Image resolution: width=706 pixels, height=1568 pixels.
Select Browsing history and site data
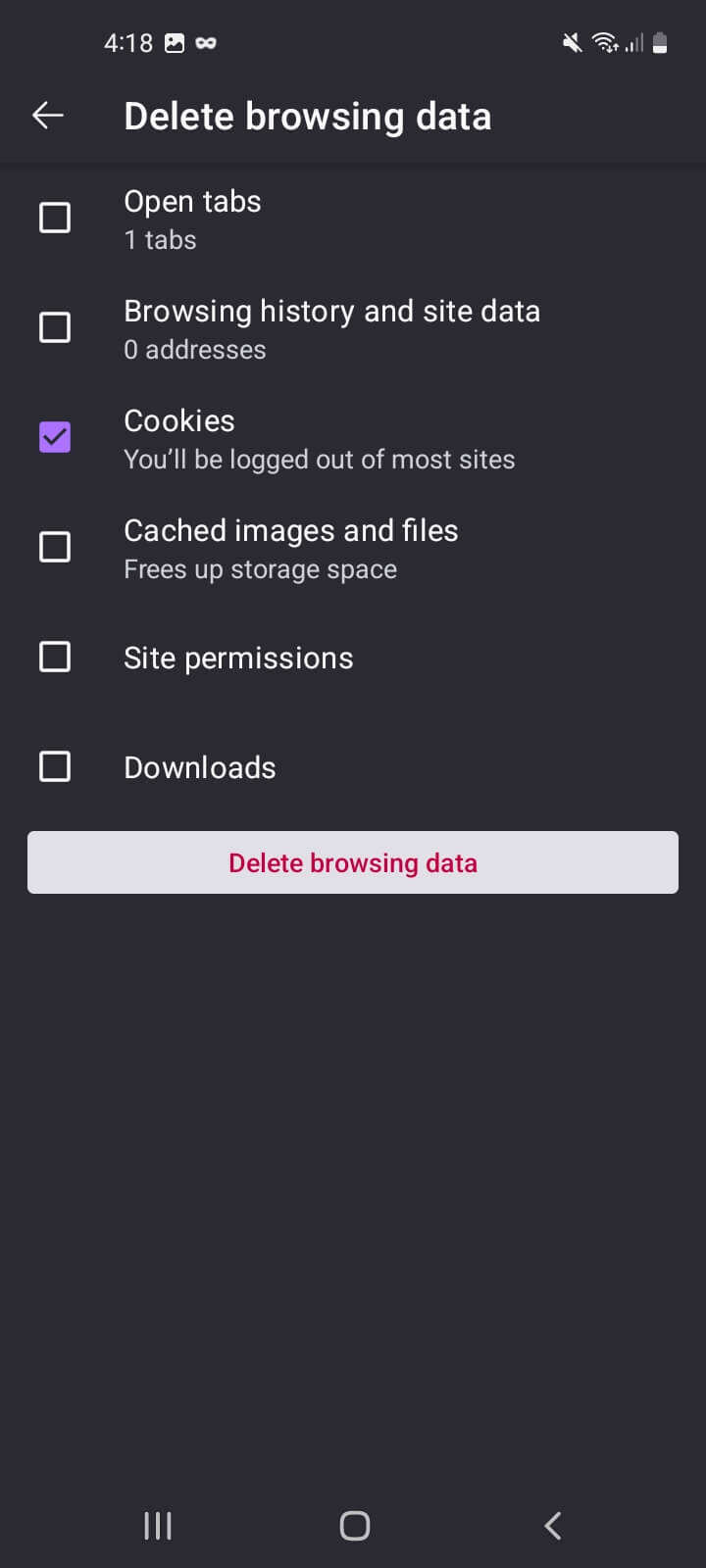pos(55,327)
